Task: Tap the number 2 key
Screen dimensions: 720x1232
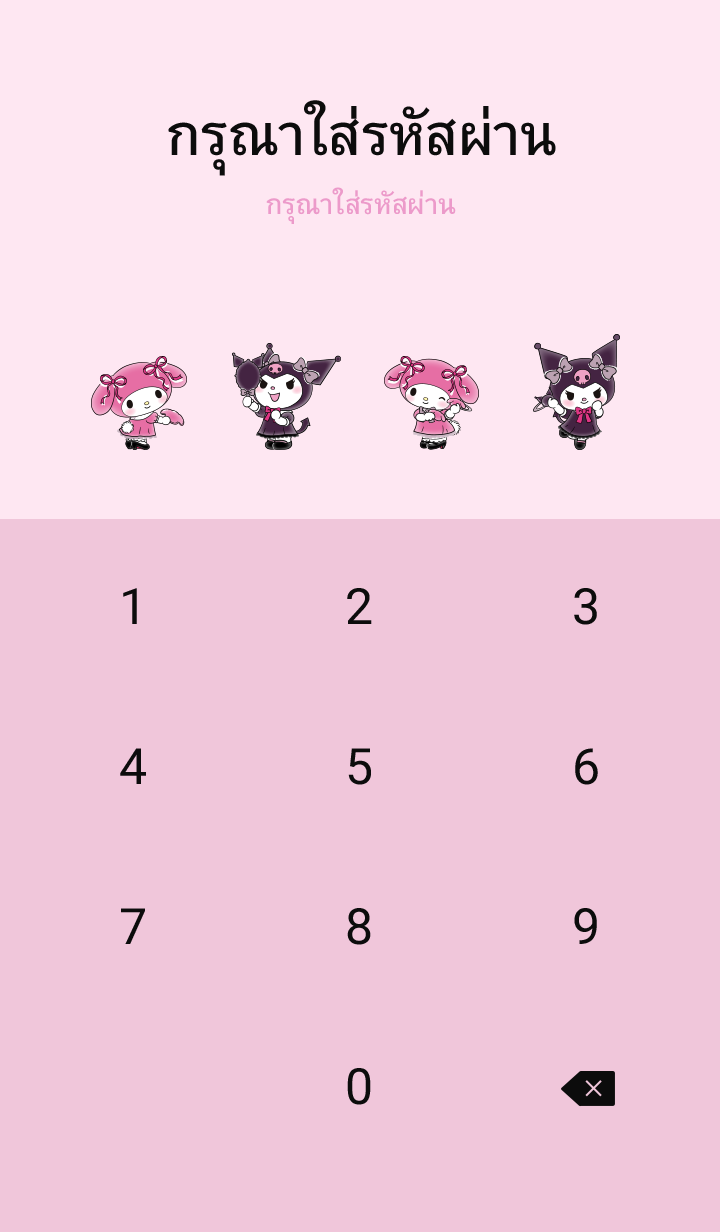Action: pyautogui.click(x=359, y=607)
